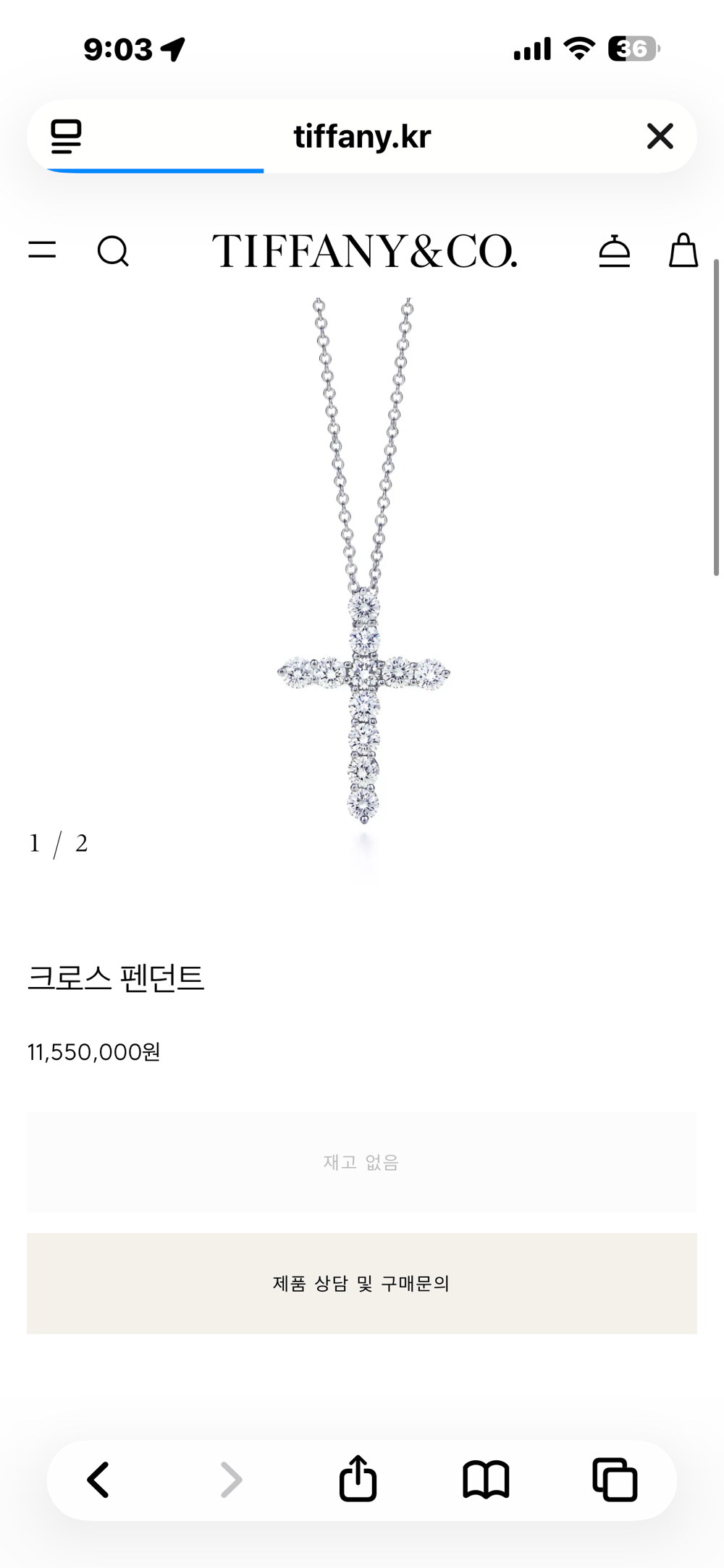Open the page format menu icon

[66, 136]
